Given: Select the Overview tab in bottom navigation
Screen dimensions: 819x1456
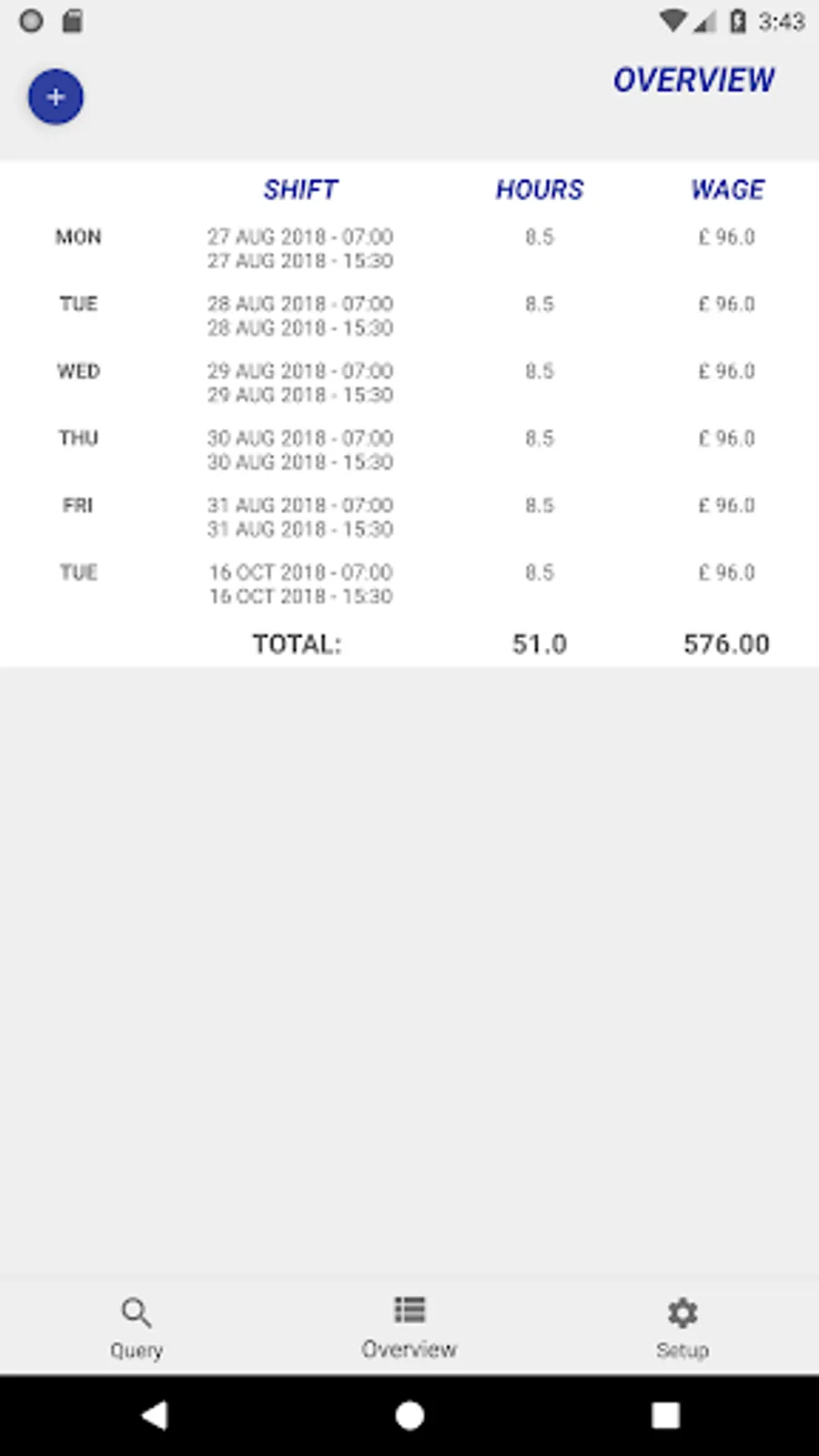Looking at the screenshot, I should 409,1328.
